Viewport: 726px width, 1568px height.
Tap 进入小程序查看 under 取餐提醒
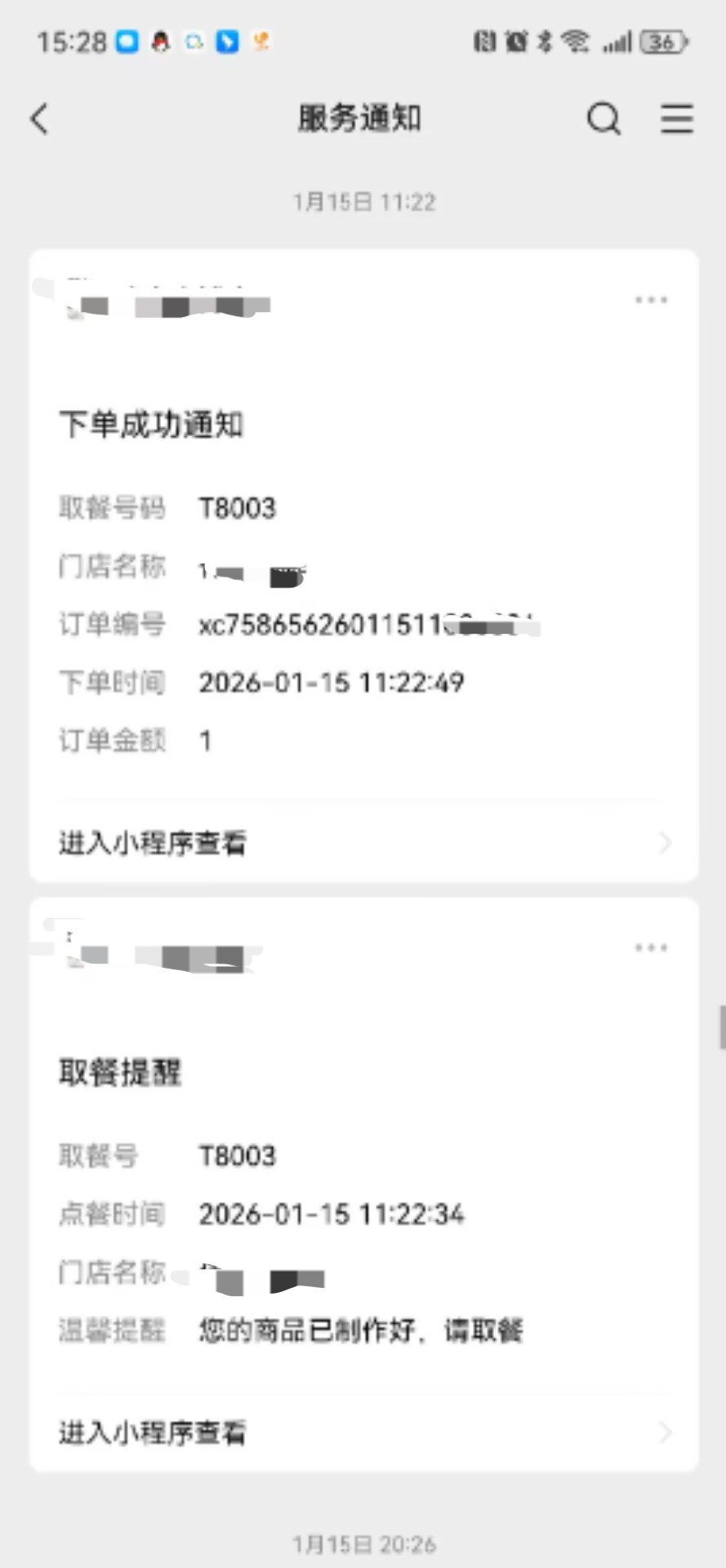coord(364,1432)
